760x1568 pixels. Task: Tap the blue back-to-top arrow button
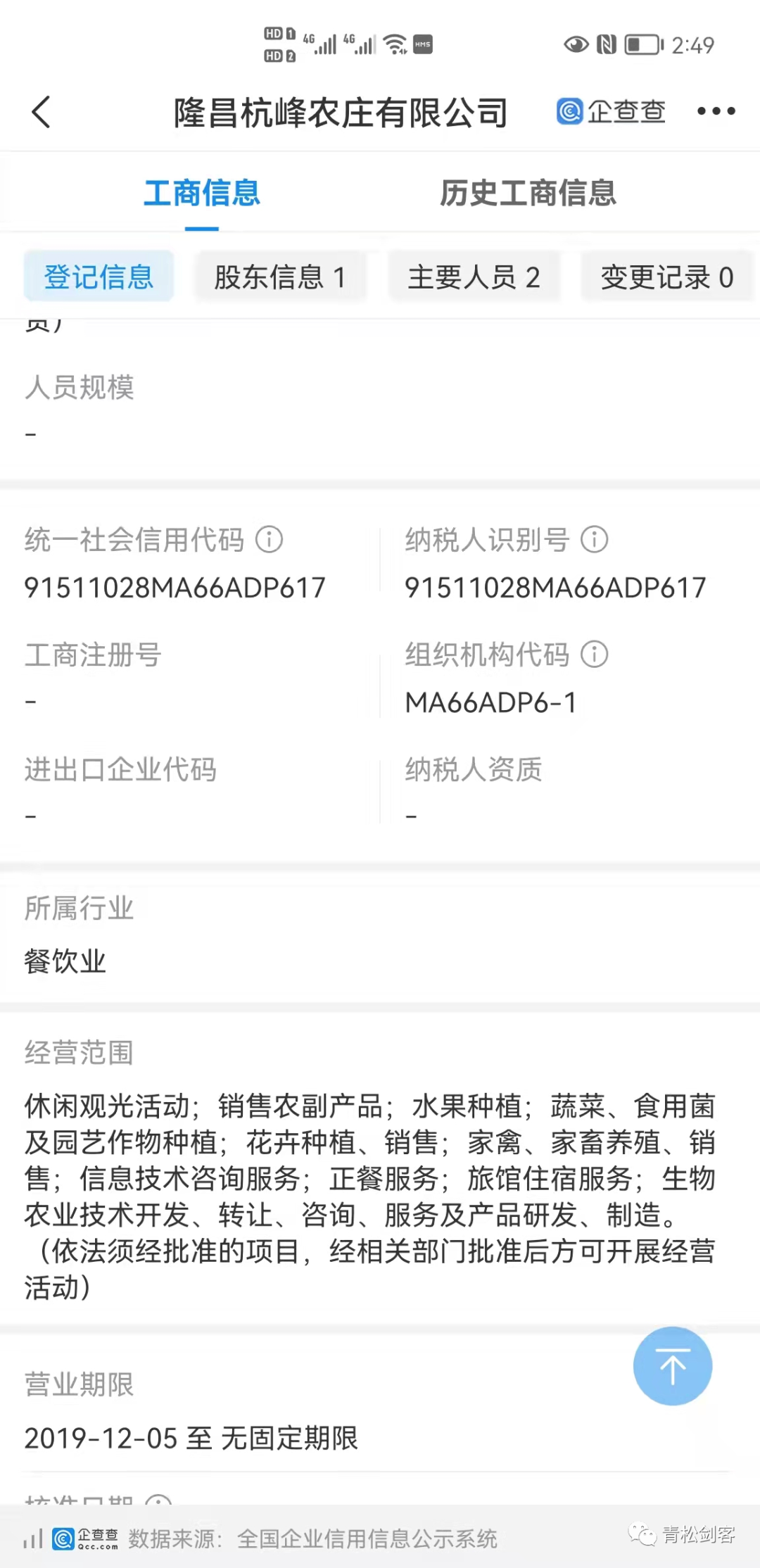click(x=672, y=1365)
